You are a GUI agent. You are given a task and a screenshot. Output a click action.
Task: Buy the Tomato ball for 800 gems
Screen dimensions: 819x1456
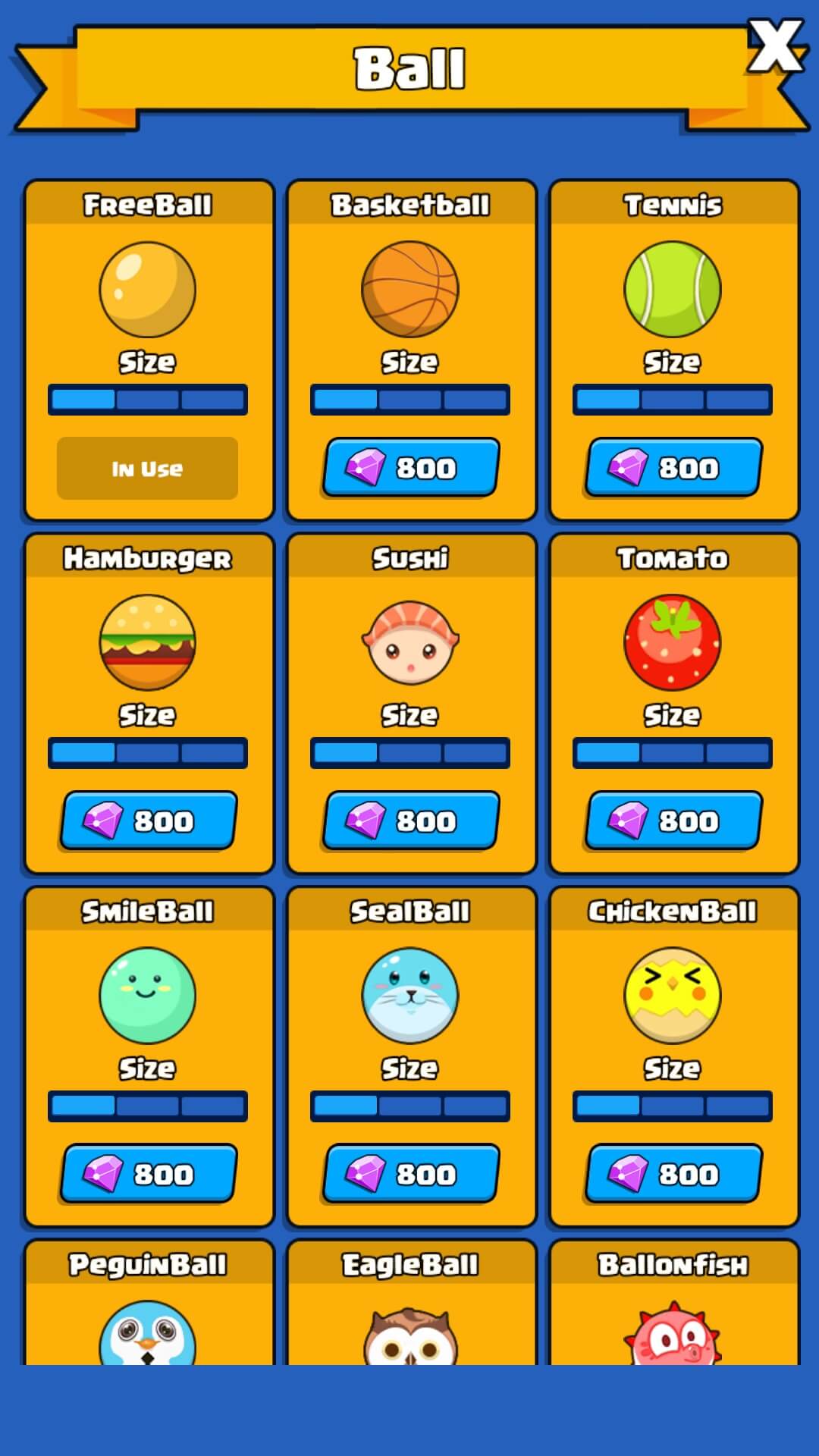[673, 821]
